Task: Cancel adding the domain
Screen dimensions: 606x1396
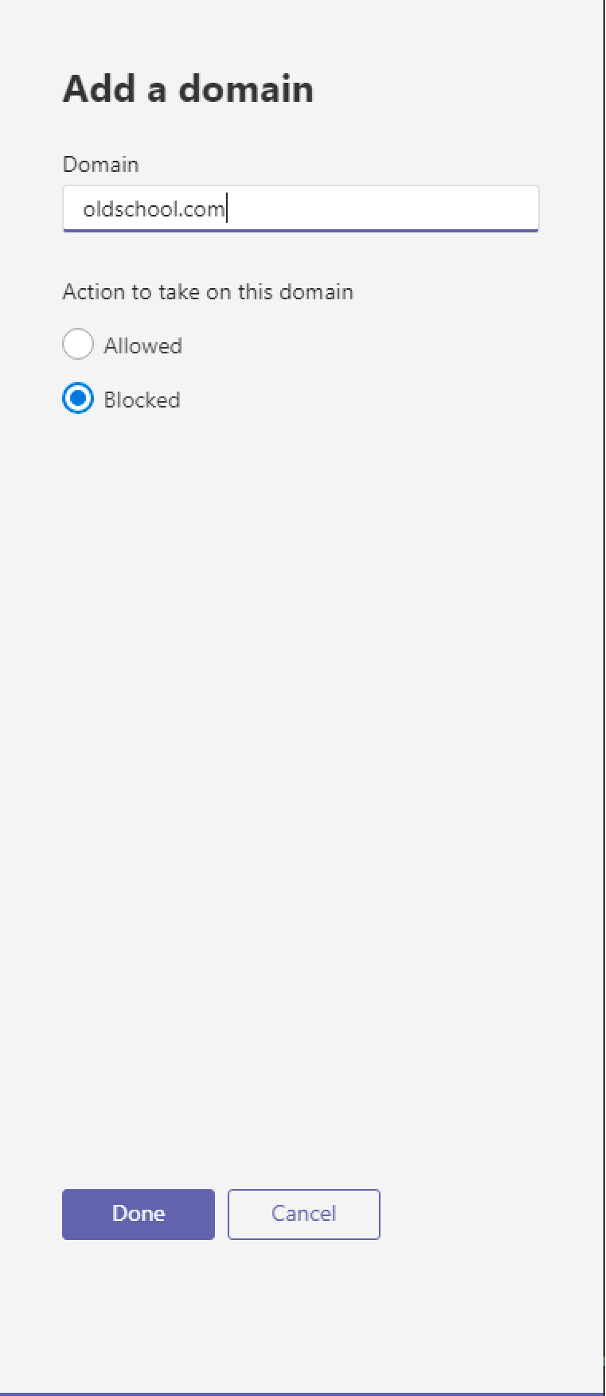Action: click(x=304, y=1214)
